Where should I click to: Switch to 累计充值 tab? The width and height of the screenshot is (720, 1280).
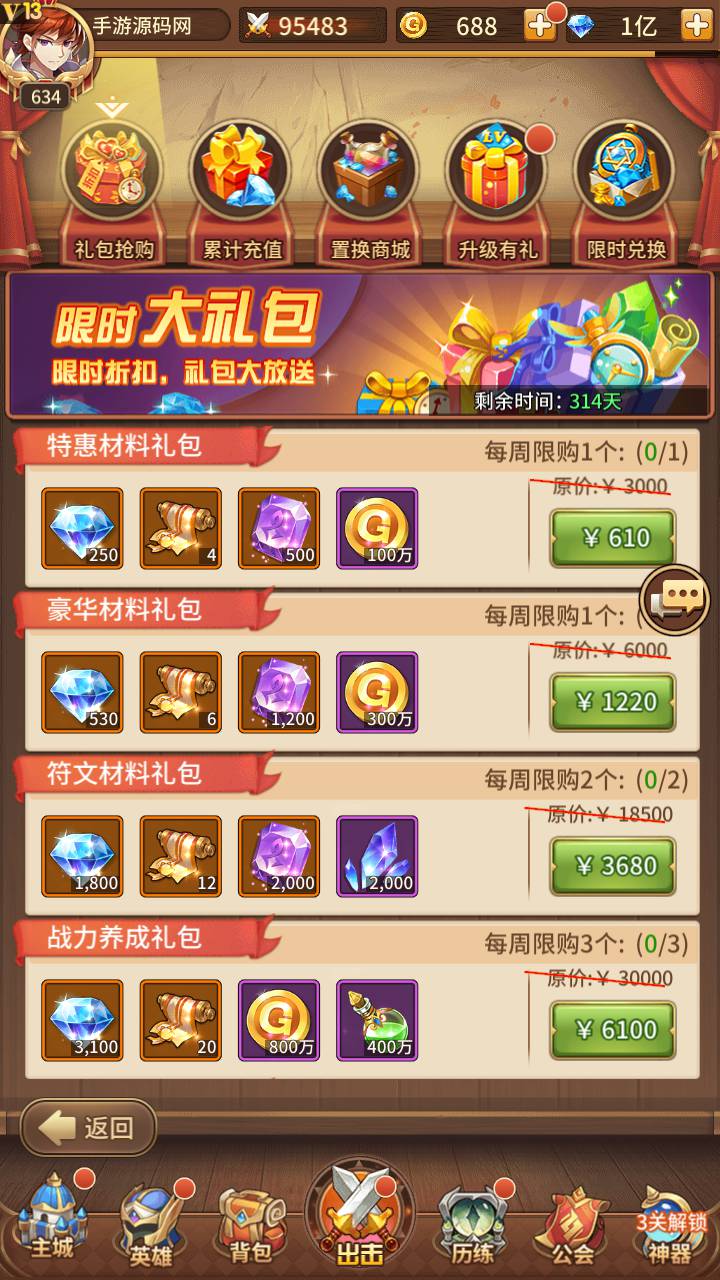pos(241,190)
